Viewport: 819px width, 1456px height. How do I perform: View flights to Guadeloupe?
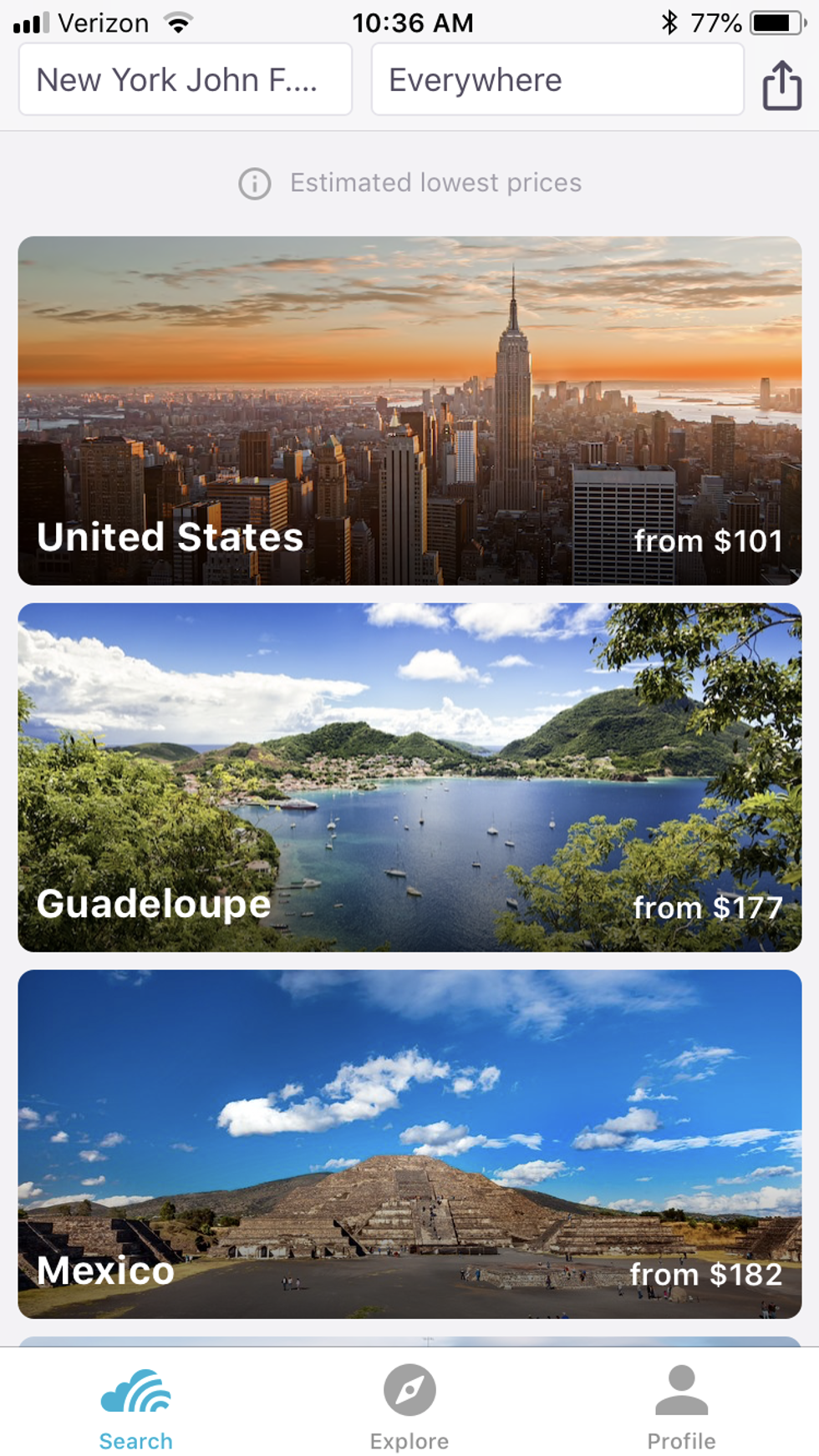tap(409, 777)
